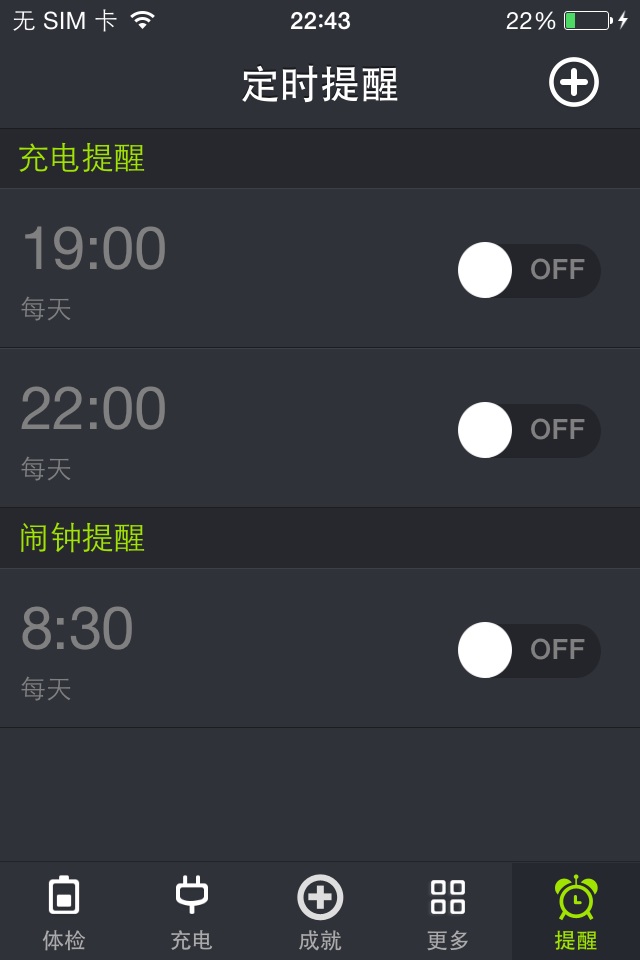Go to the 充电 tab
640x960 pixels.
point(192,912)
